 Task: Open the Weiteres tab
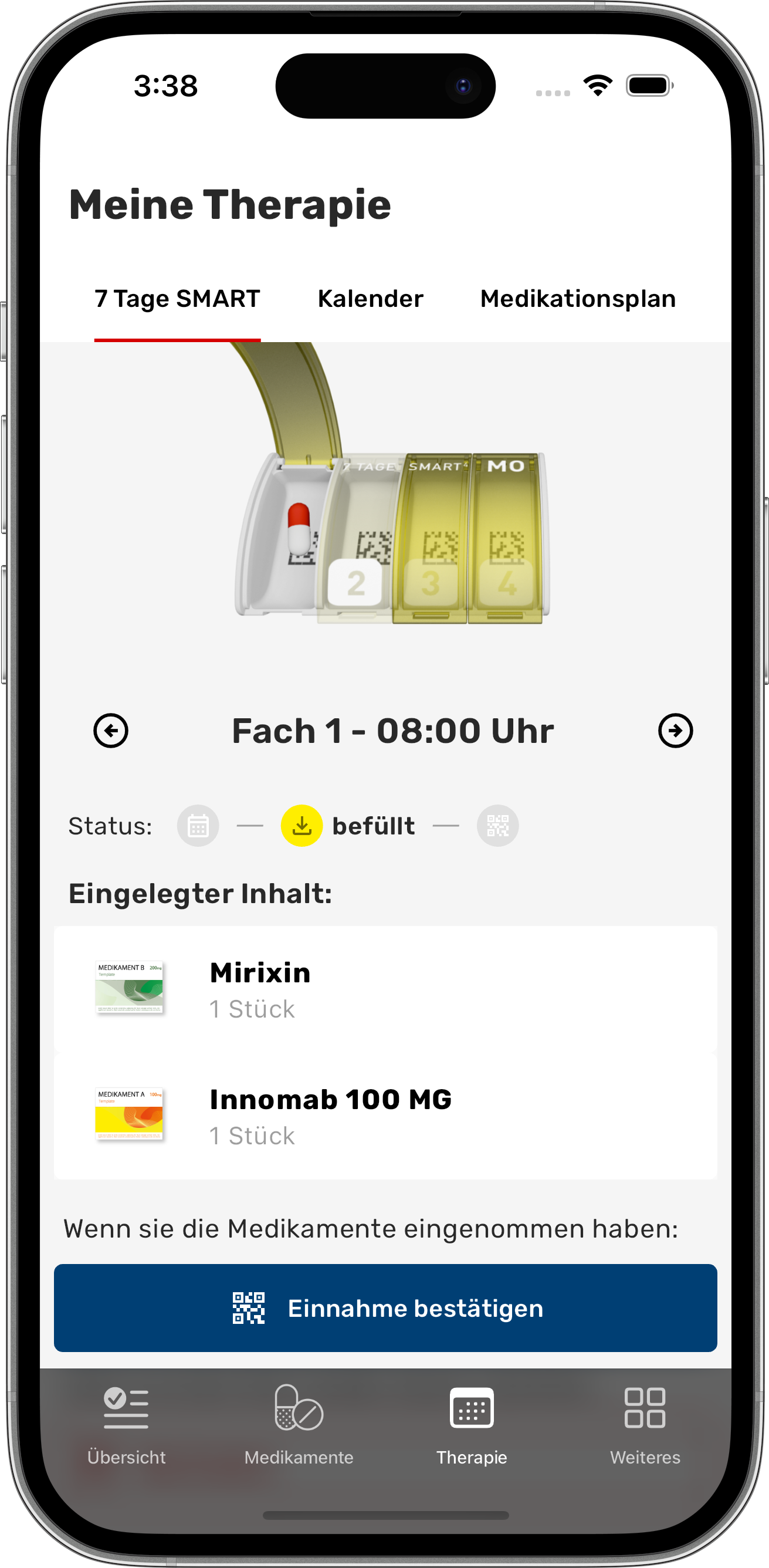point(645,1426)
